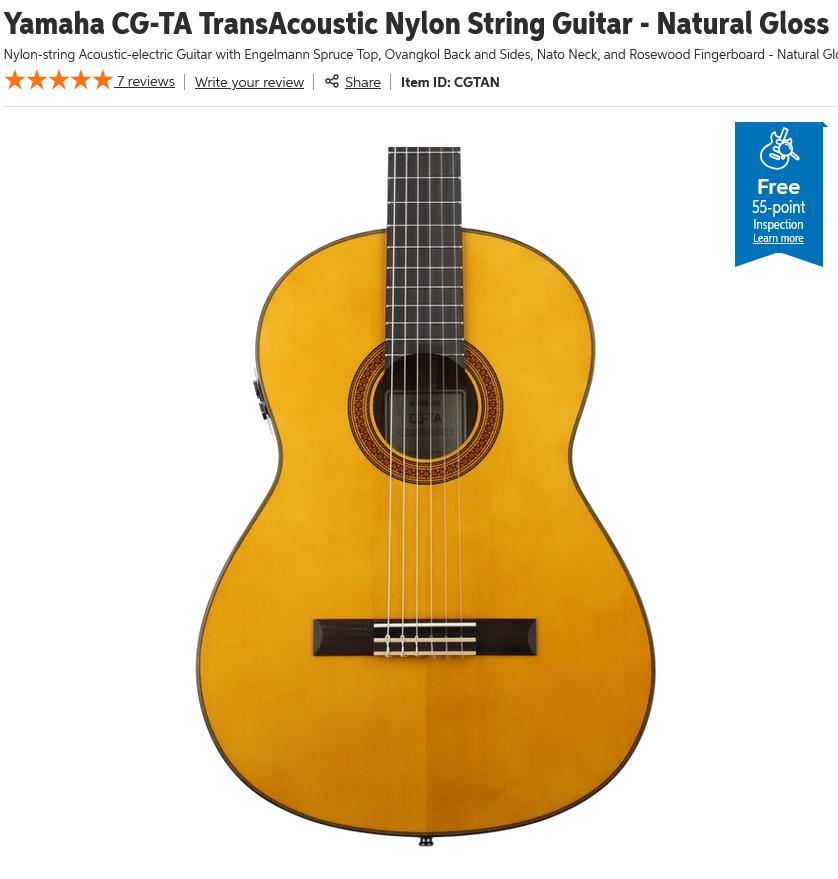Open Learn more about 55-point inspection
Screen dimensions: 838x879
pyautogui.click(x=778, y=239)
